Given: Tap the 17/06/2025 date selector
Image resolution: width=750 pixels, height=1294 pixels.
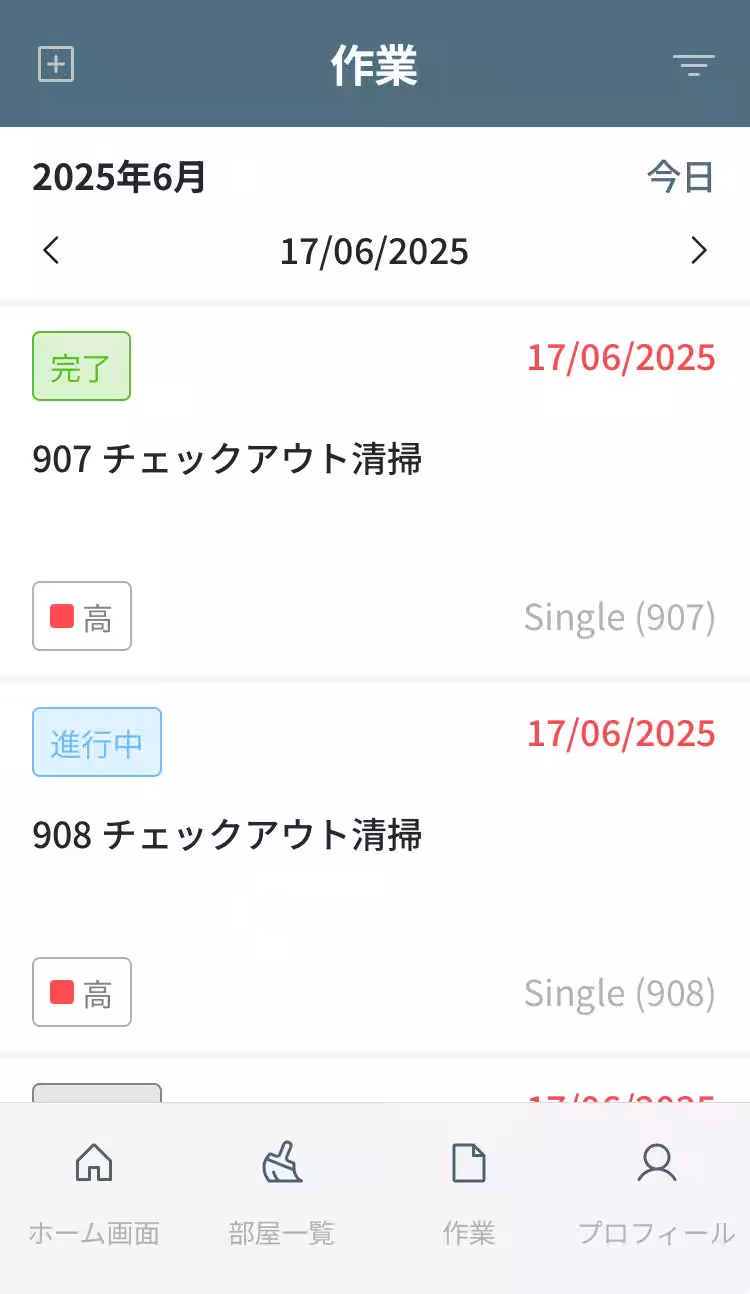Looking at the screenshot, I should [x=375, y=251].
